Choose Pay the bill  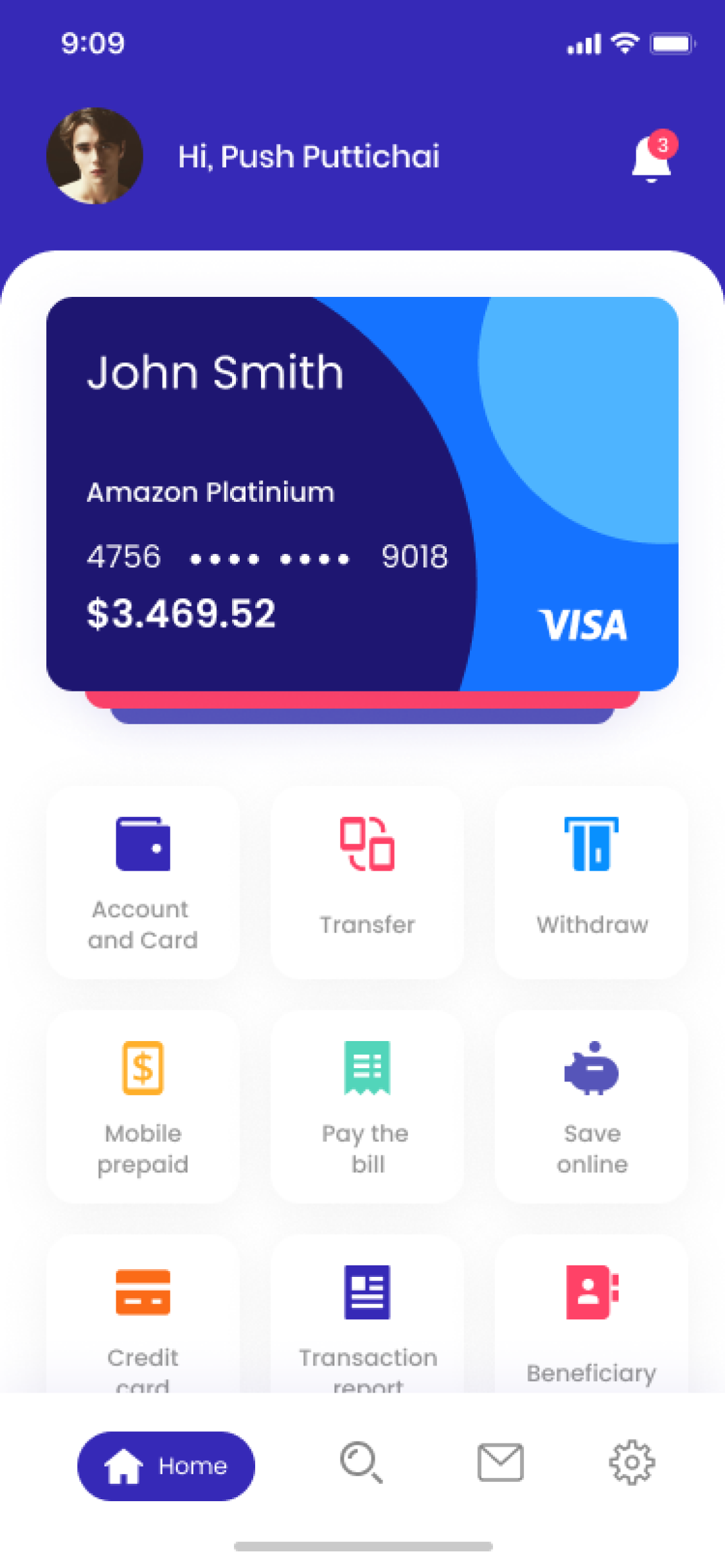367,1107
